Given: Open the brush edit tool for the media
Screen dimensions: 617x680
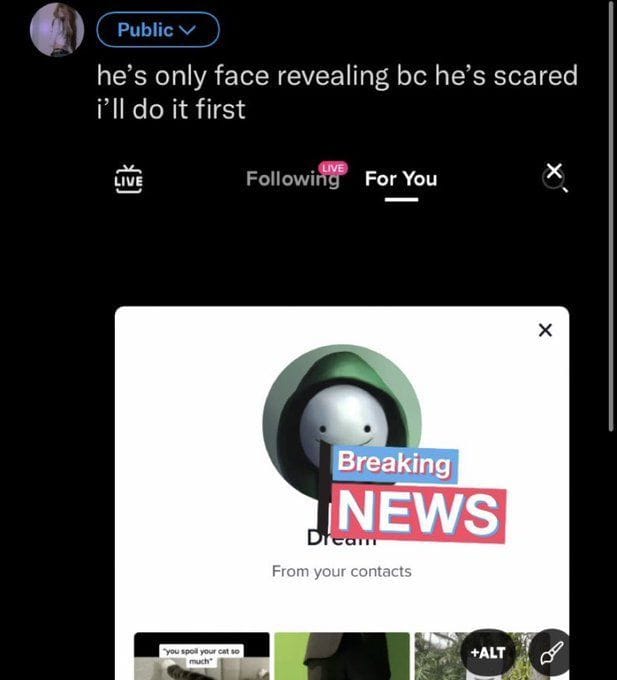Looking at the screenshot, I should [x=551, y=653].
